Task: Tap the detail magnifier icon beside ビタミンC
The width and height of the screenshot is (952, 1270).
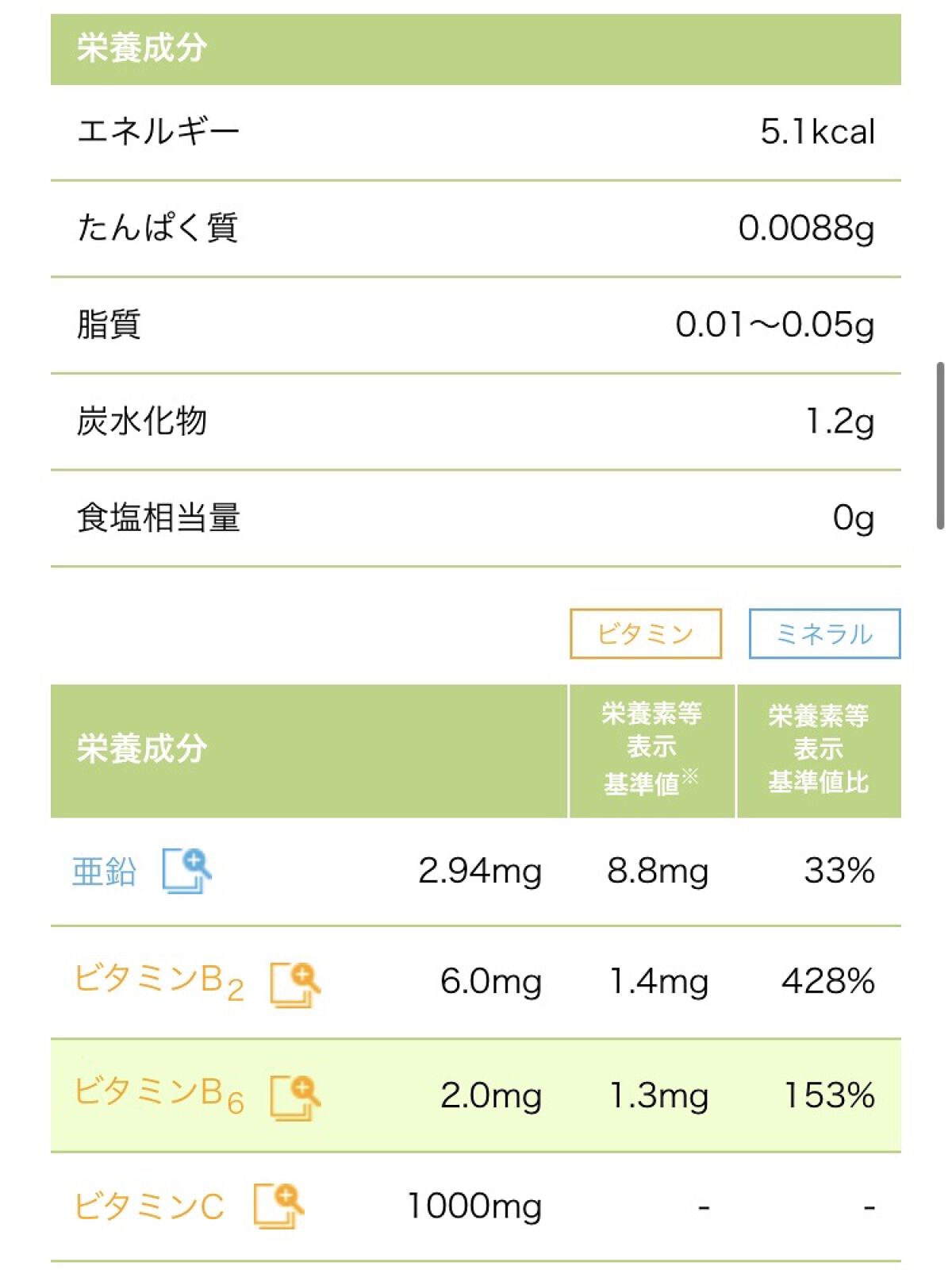Action: (x=278, y=1206)
